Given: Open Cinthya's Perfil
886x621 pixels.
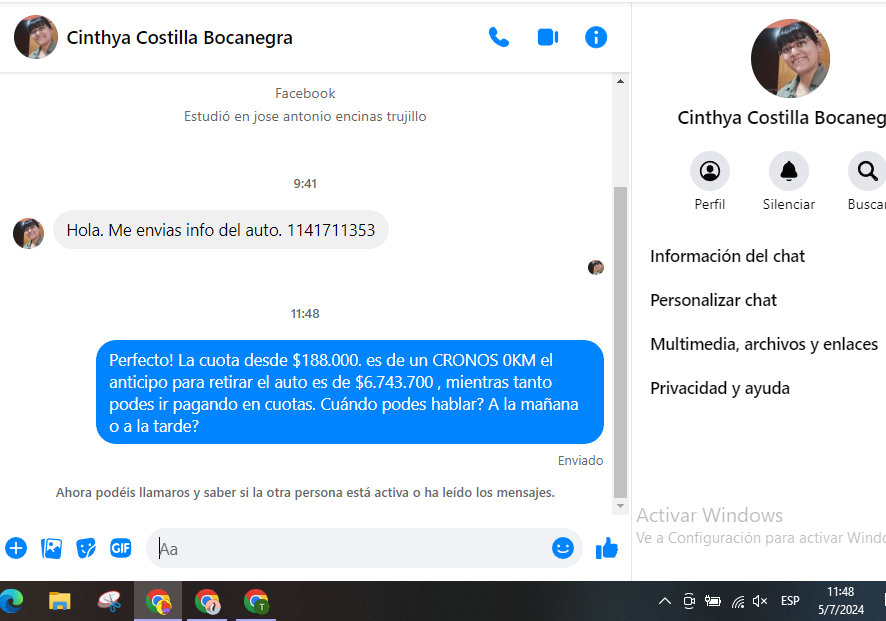Looking at the screenshot, I should [x=710, y=172].
